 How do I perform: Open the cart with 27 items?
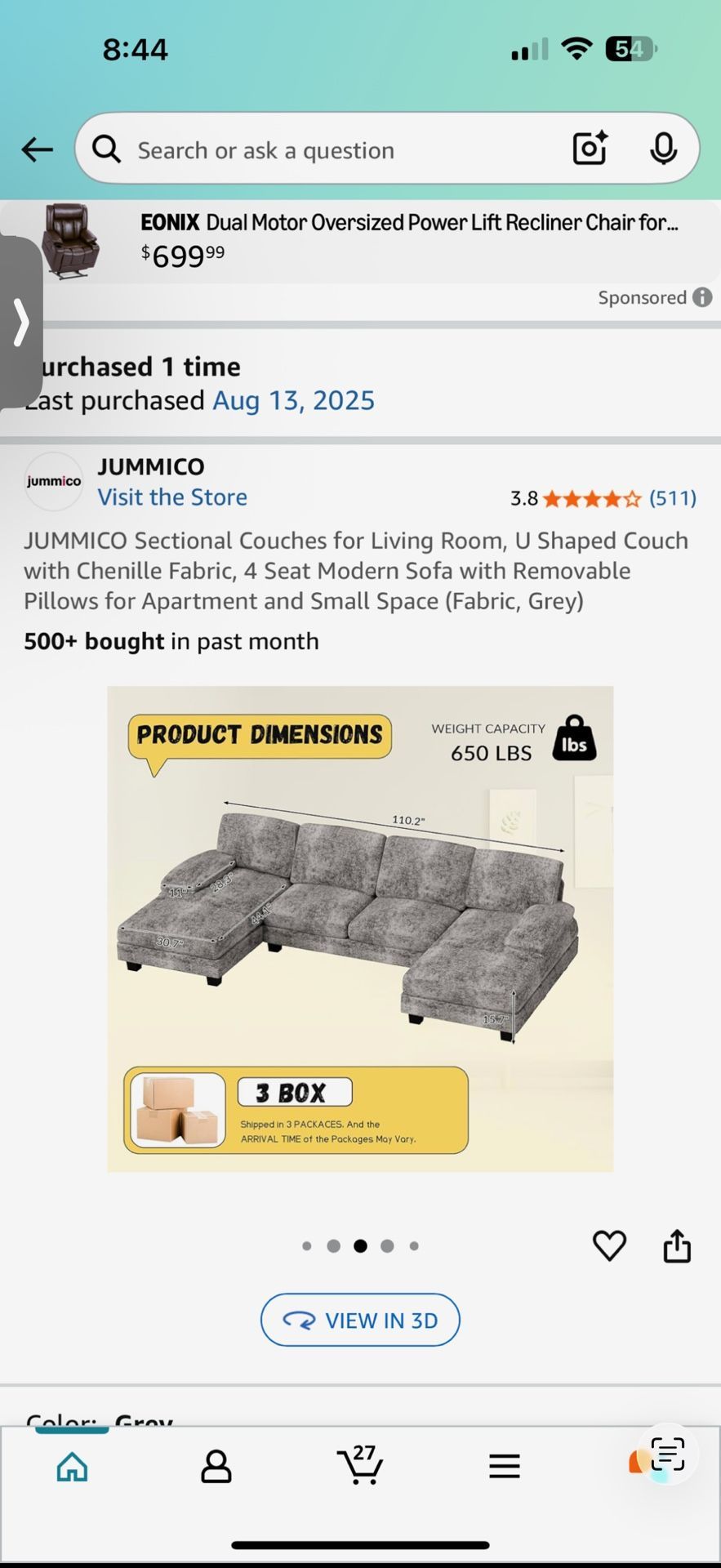(360, 1465)
